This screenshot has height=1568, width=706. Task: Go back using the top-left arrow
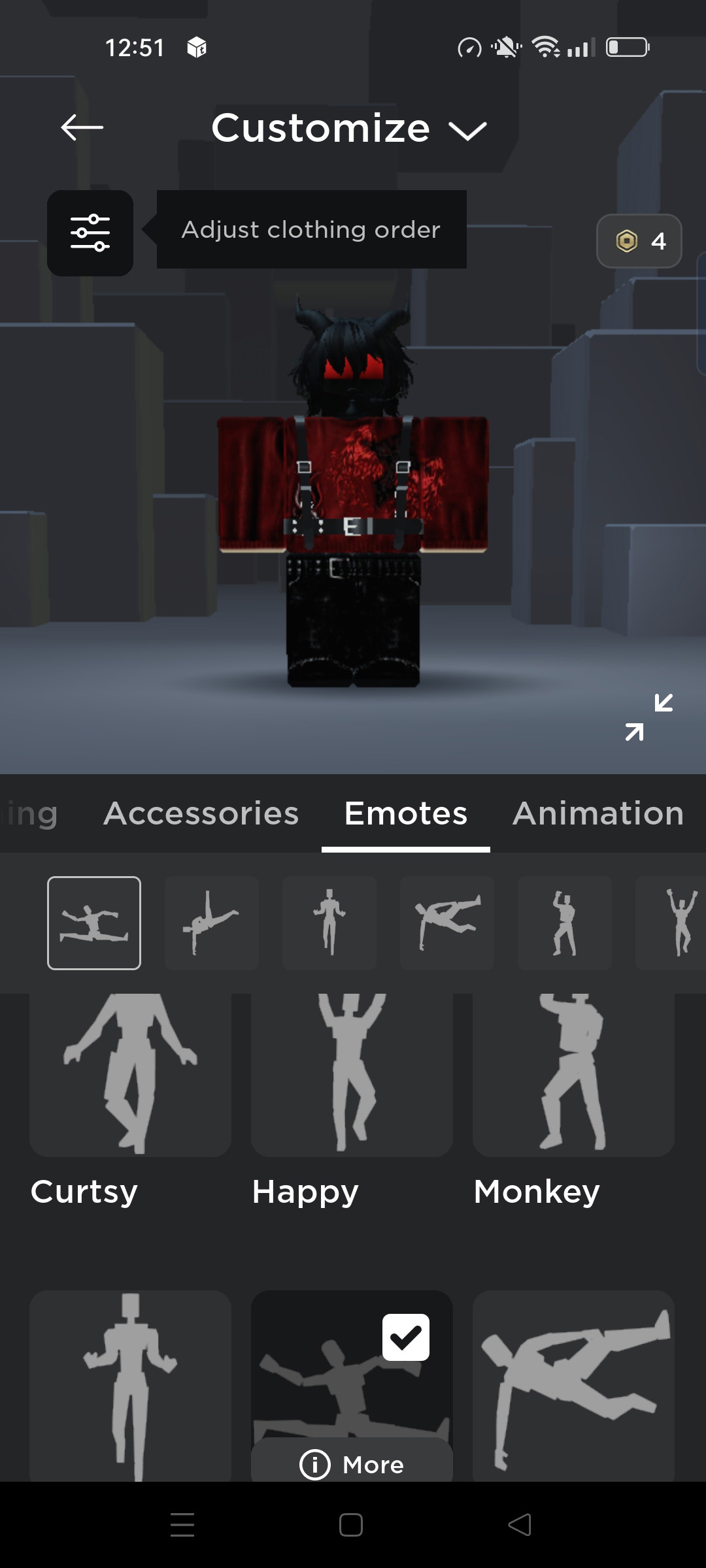click(x=82, y=127)
